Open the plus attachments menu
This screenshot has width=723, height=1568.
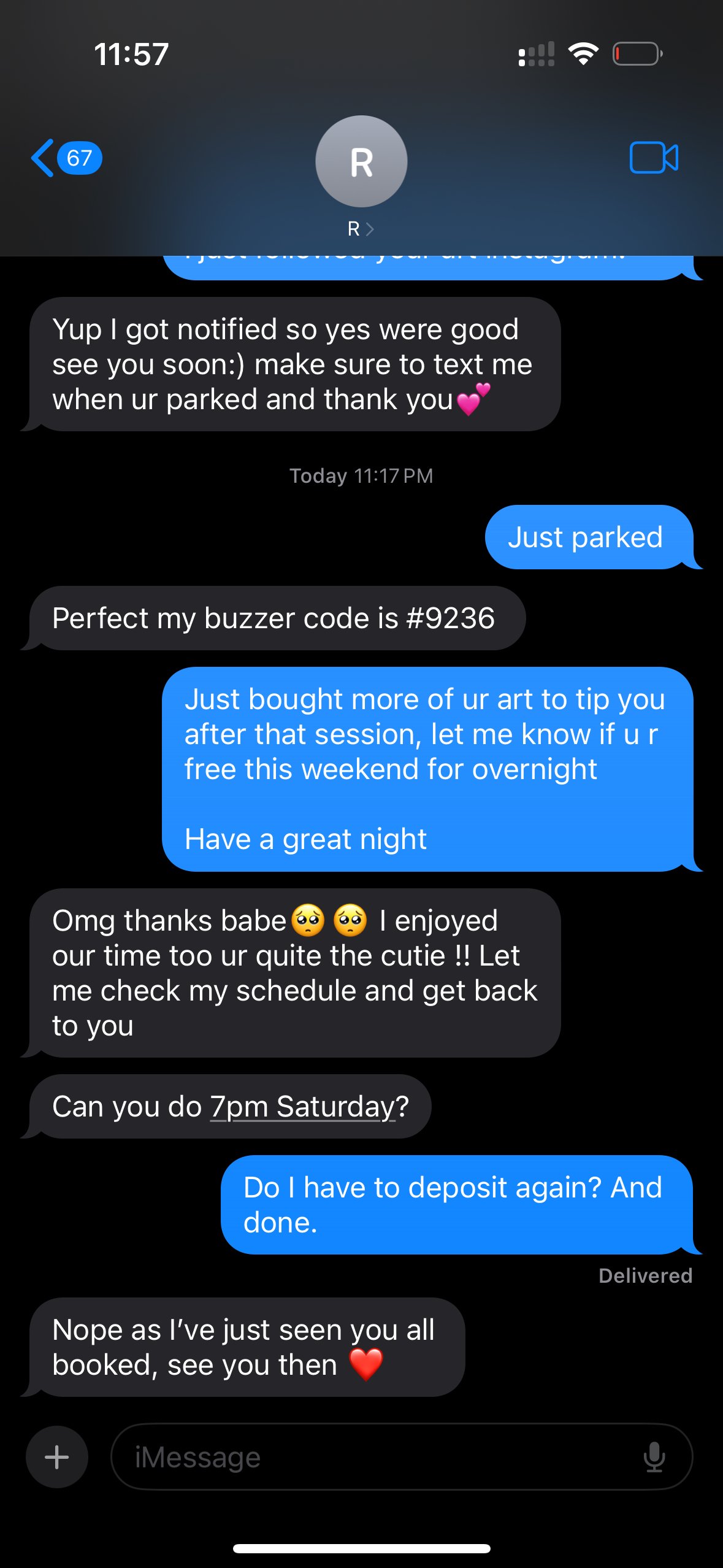click(57, 1457)
